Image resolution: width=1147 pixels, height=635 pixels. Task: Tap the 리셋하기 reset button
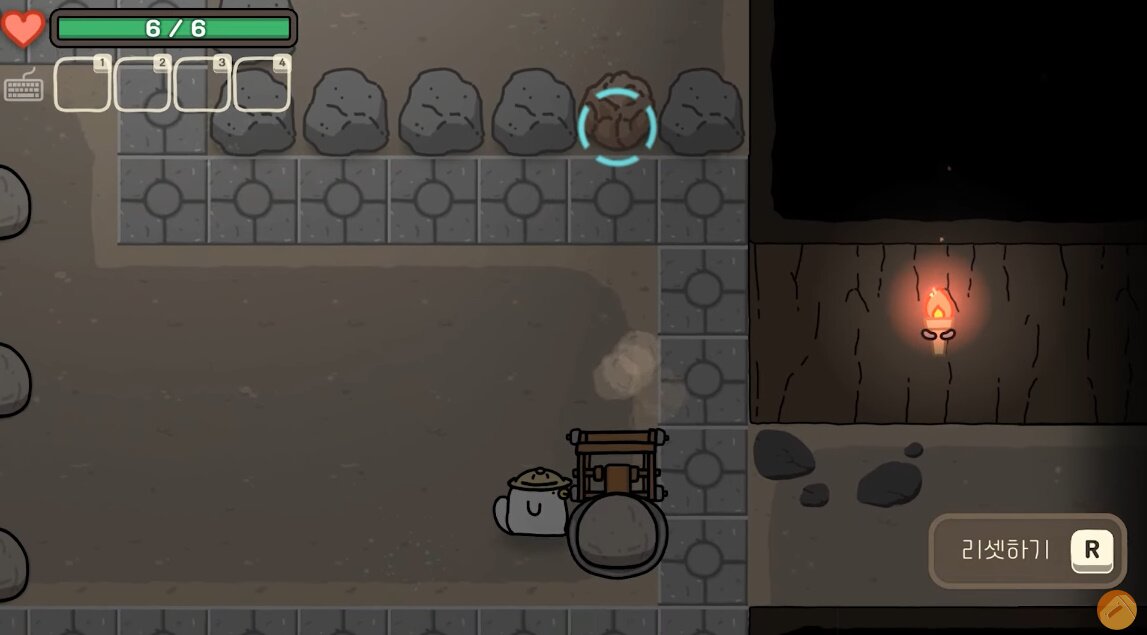1027,550
